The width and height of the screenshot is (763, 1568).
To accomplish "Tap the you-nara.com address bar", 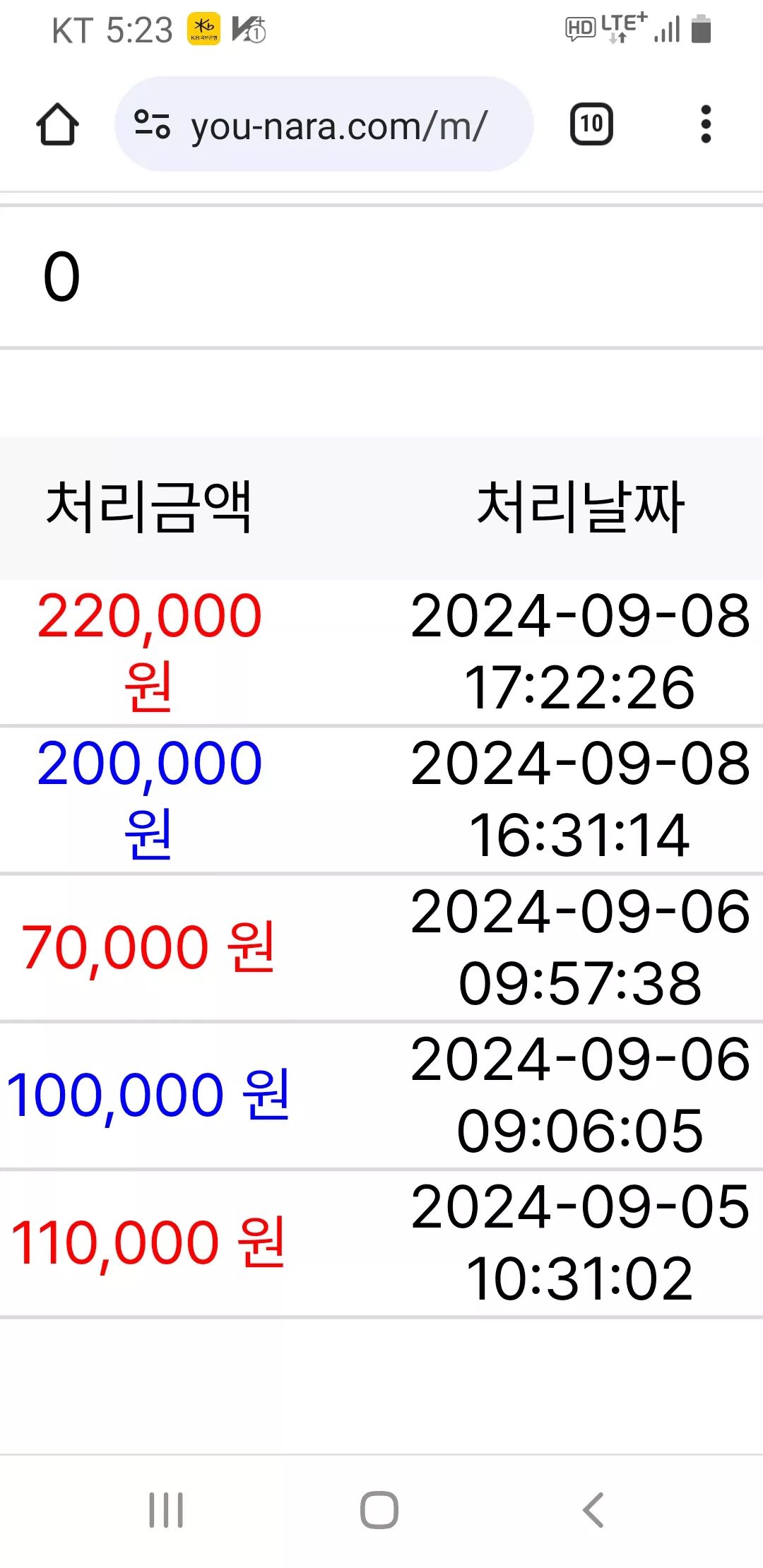I will click(x=324, y=124).
